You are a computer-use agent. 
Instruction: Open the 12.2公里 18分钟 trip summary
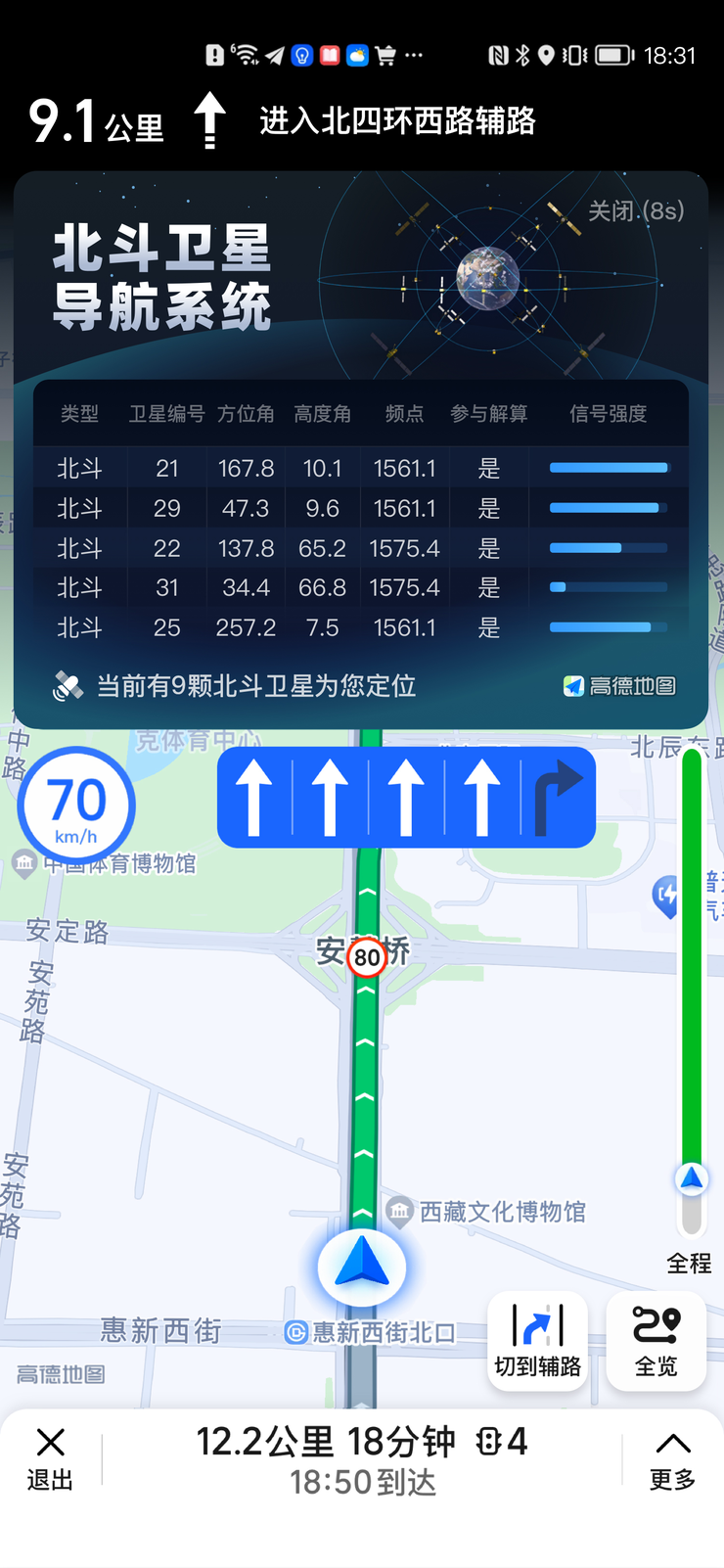tap(362, 1459)
